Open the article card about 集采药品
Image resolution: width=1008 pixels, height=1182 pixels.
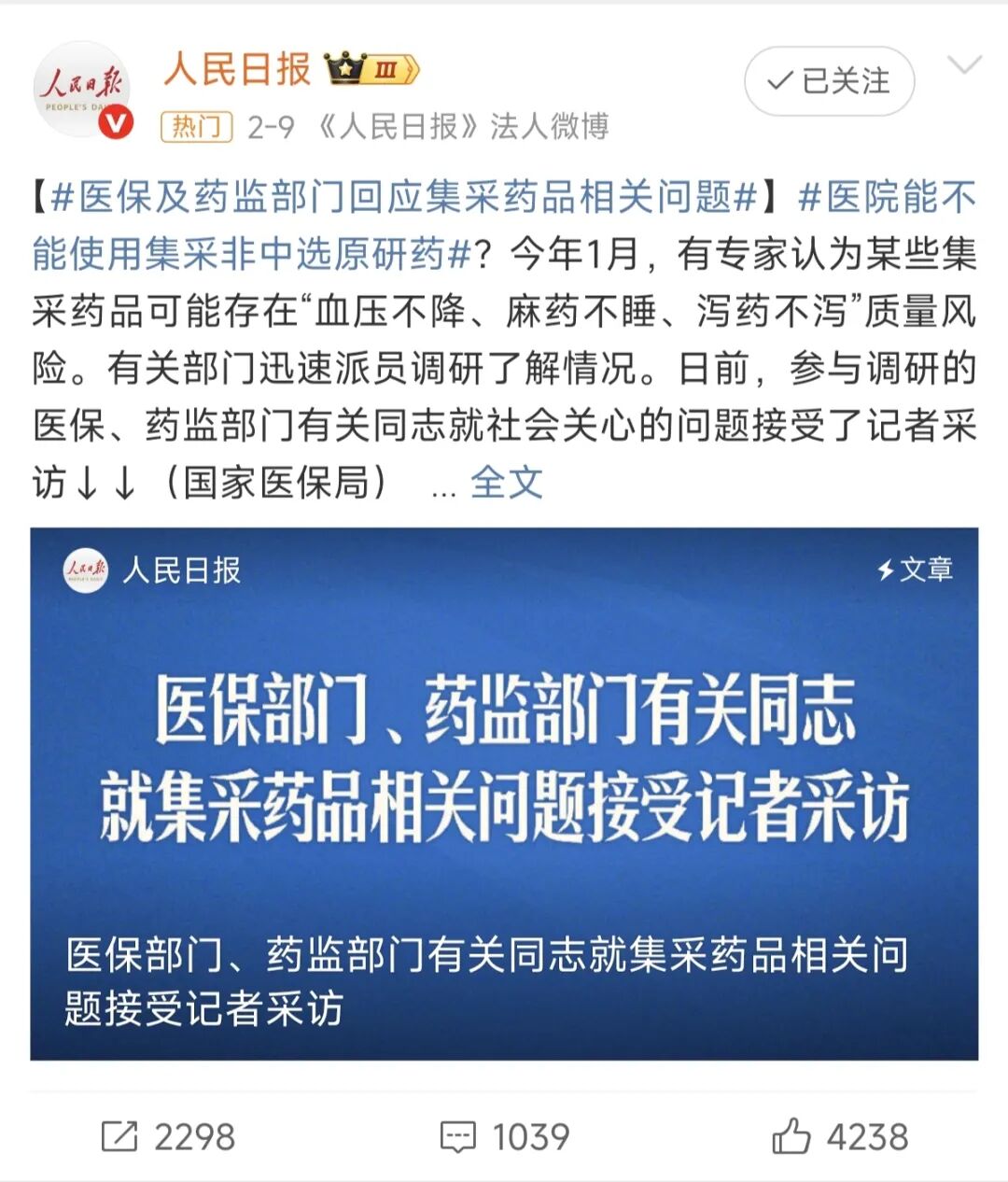[x=504, y=794]
